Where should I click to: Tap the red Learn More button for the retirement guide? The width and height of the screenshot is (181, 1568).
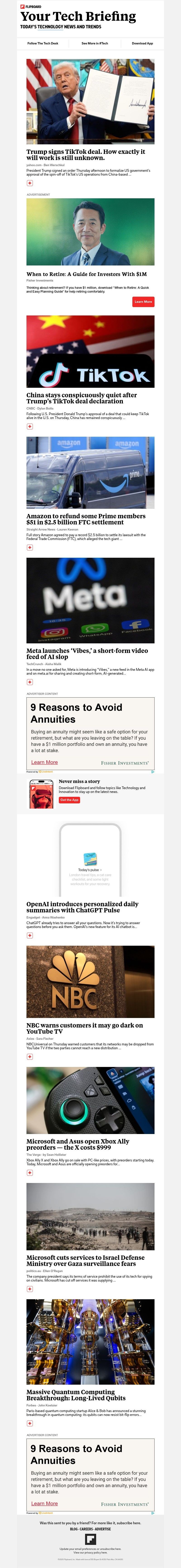tap(143, 301)
